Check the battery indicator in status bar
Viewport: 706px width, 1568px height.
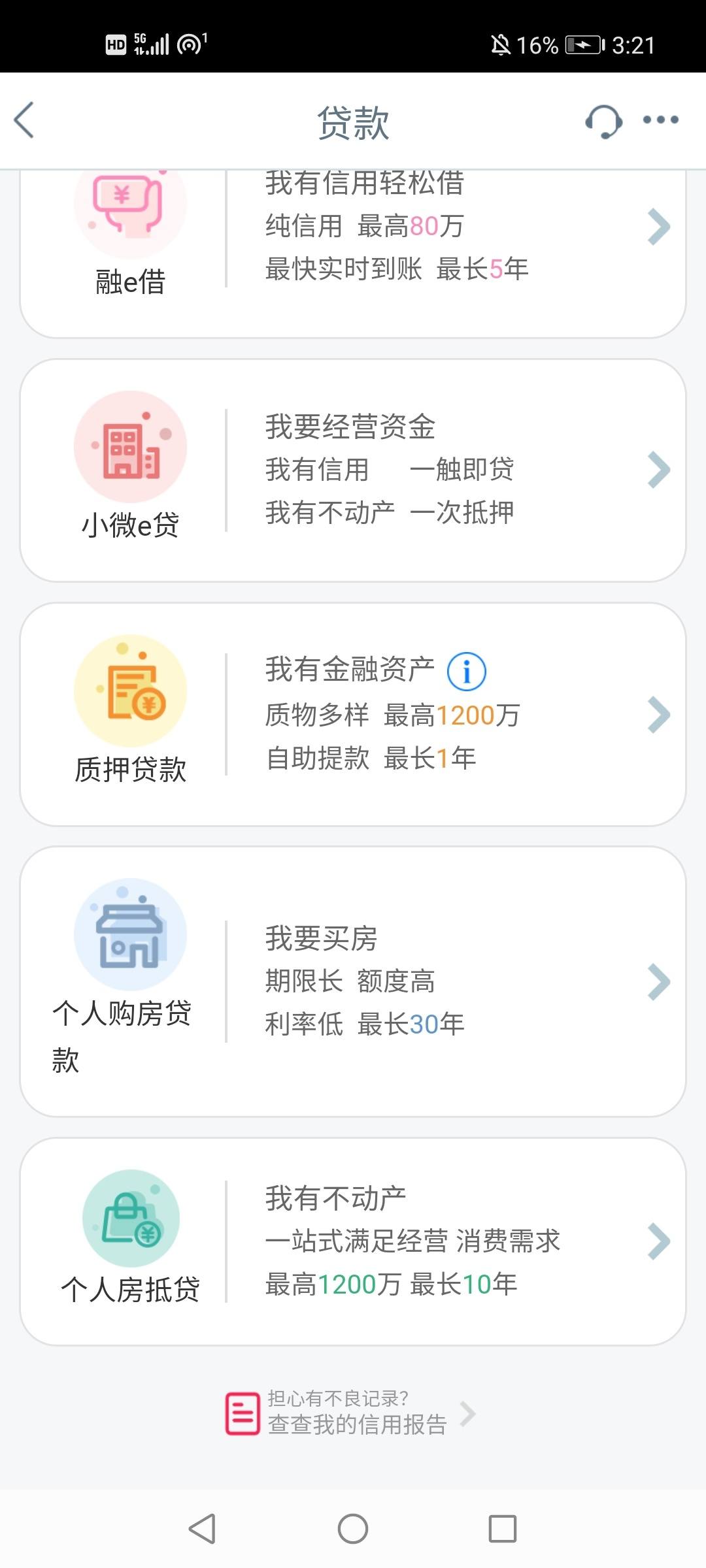click(x=580, y=44)
